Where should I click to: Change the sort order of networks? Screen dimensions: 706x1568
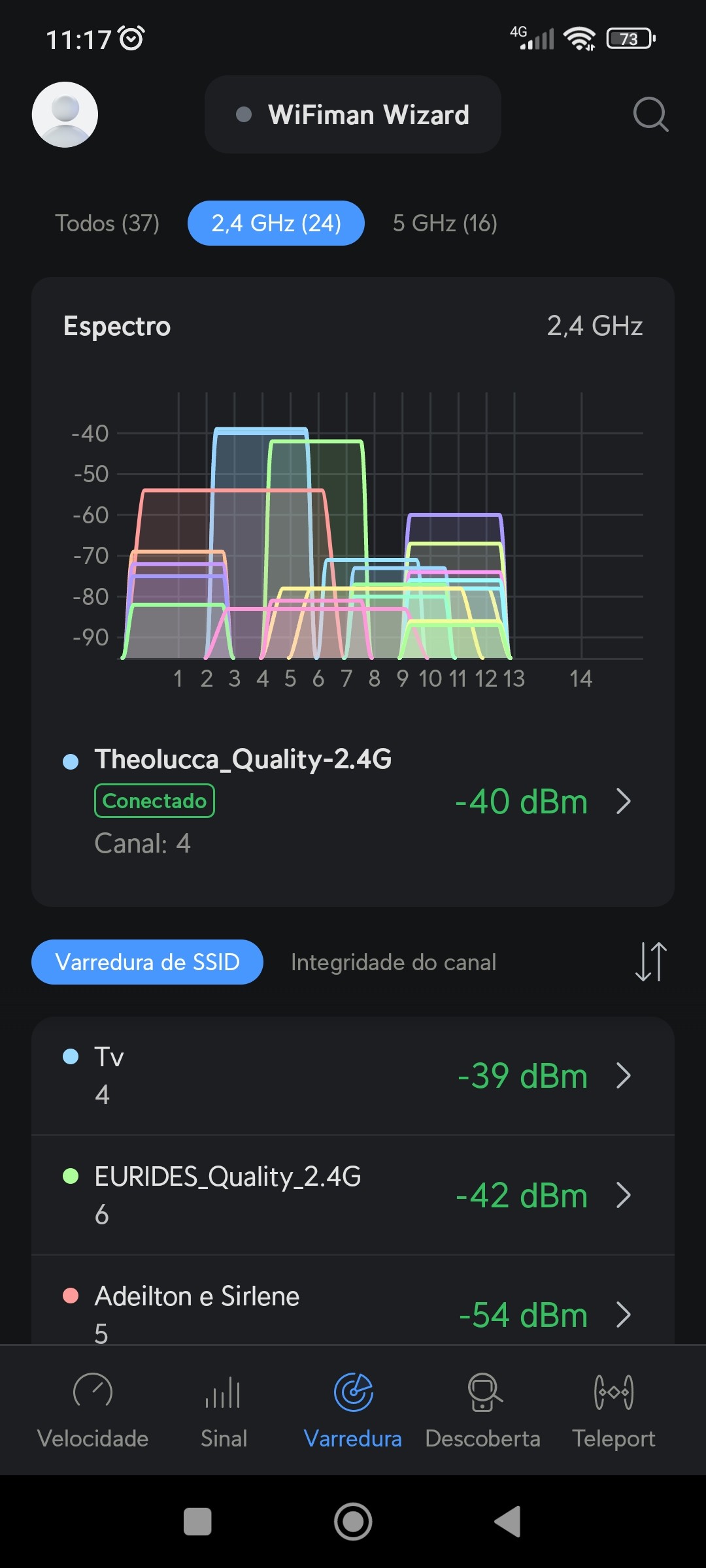(651, 962)
